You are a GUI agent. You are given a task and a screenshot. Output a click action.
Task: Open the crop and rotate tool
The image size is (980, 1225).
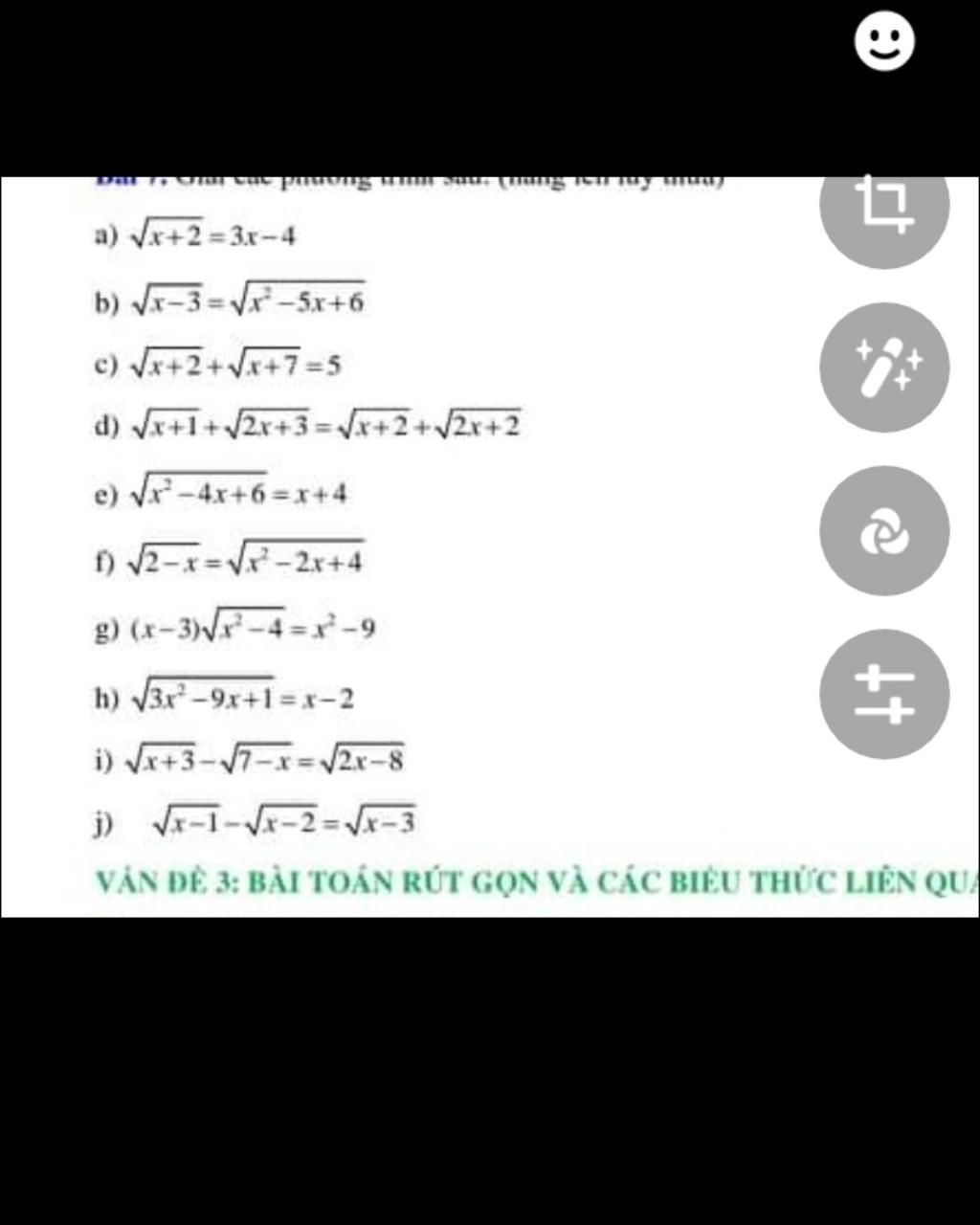(x=884, y=206)
